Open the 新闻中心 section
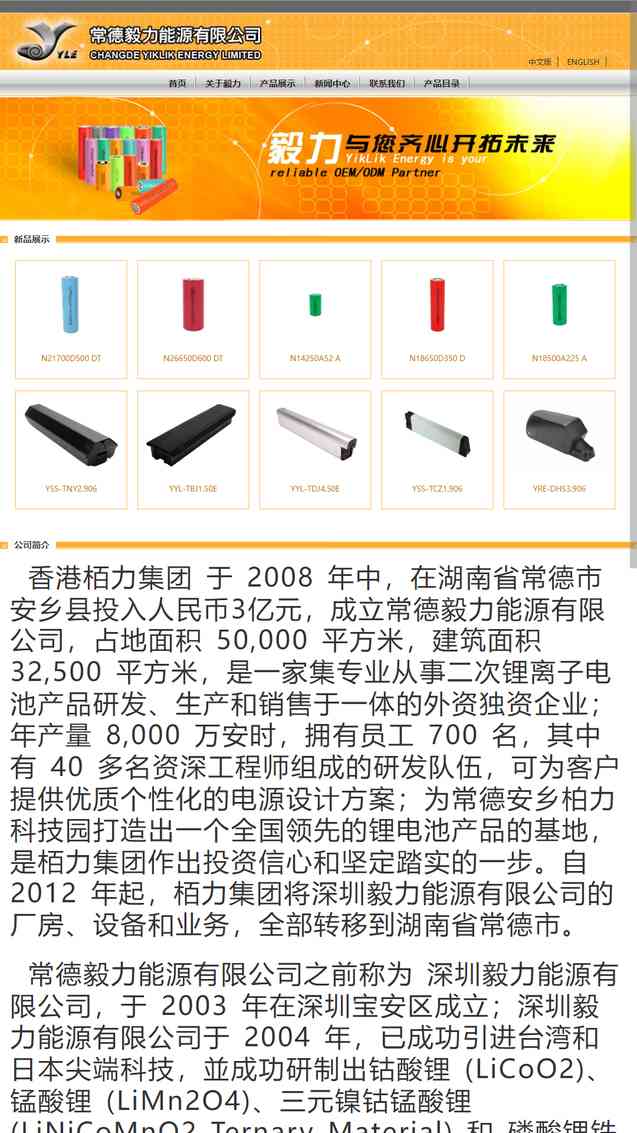 tap(332, 84)
